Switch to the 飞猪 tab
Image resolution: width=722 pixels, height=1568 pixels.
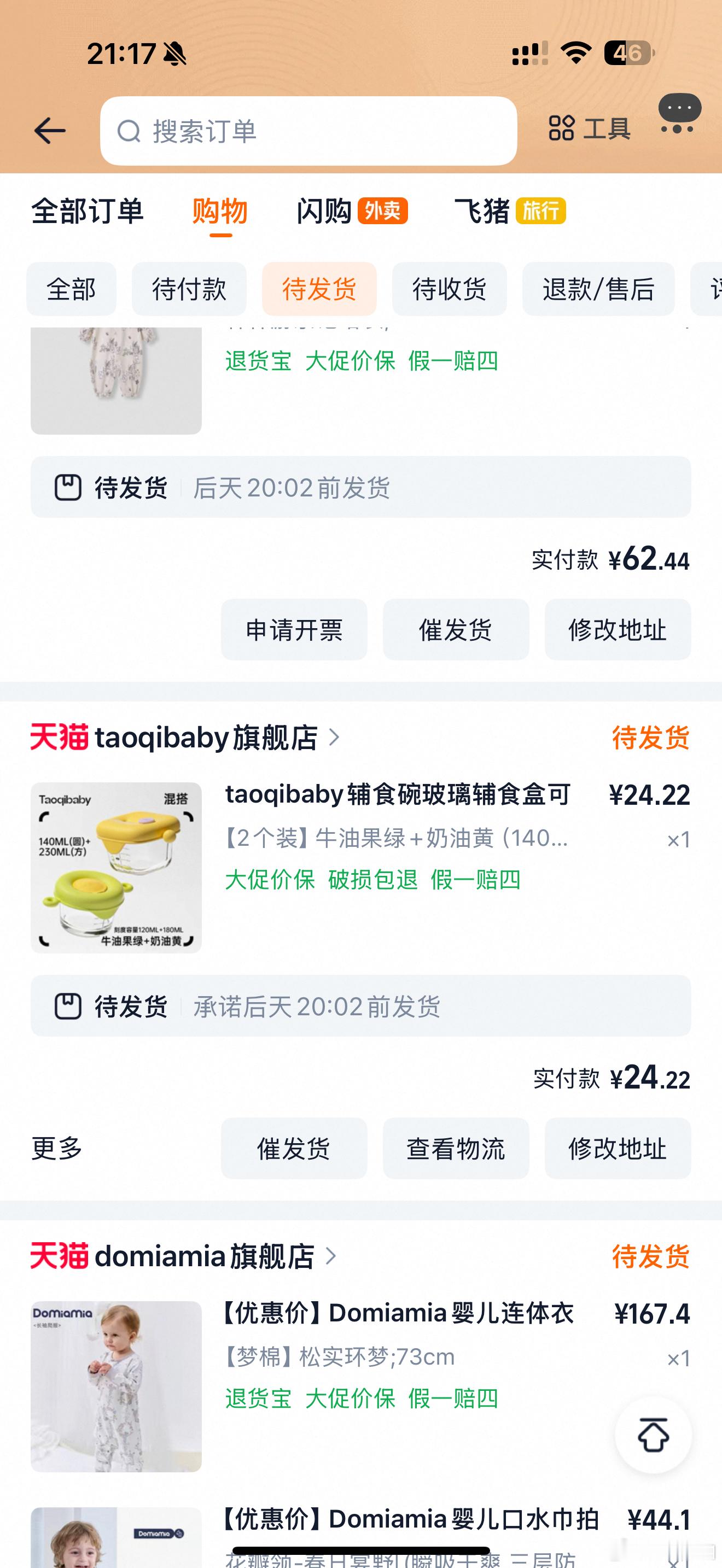click(510, 212)
